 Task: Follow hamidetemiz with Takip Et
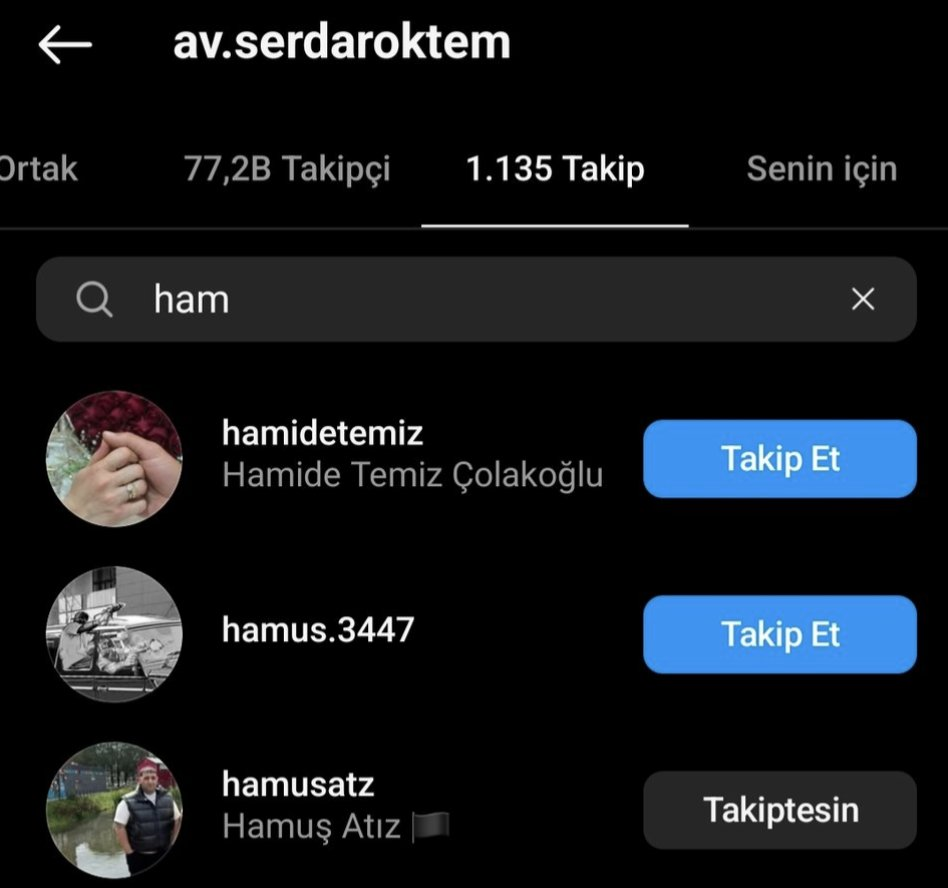pos(780,459)
